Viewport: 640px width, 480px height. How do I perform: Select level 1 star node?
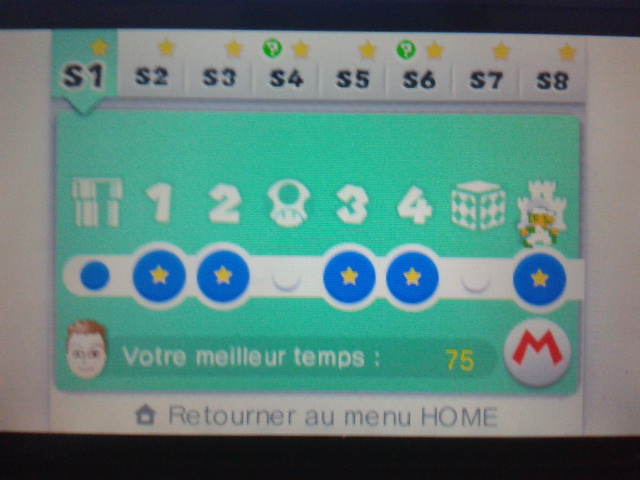point(159,275)
